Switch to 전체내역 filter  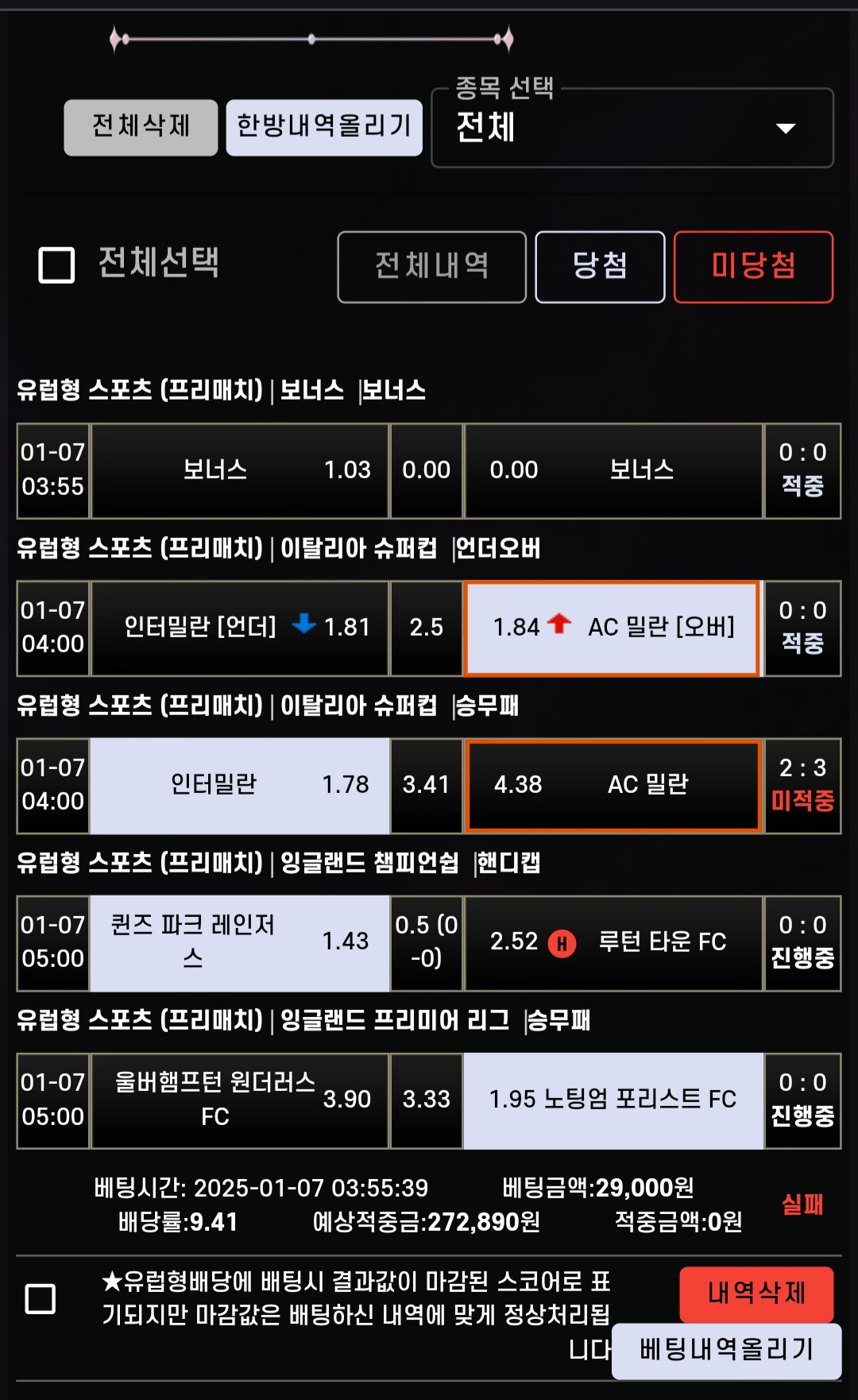(431, 267)
